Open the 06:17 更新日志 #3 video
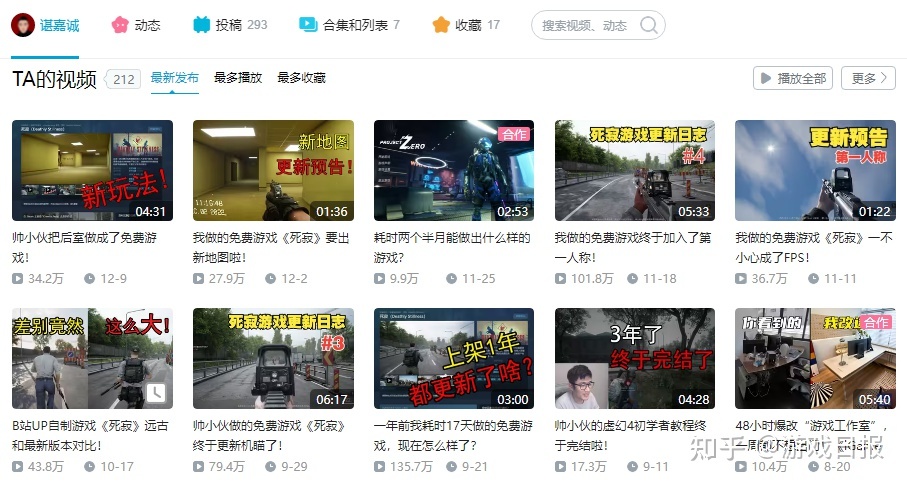 273,358
